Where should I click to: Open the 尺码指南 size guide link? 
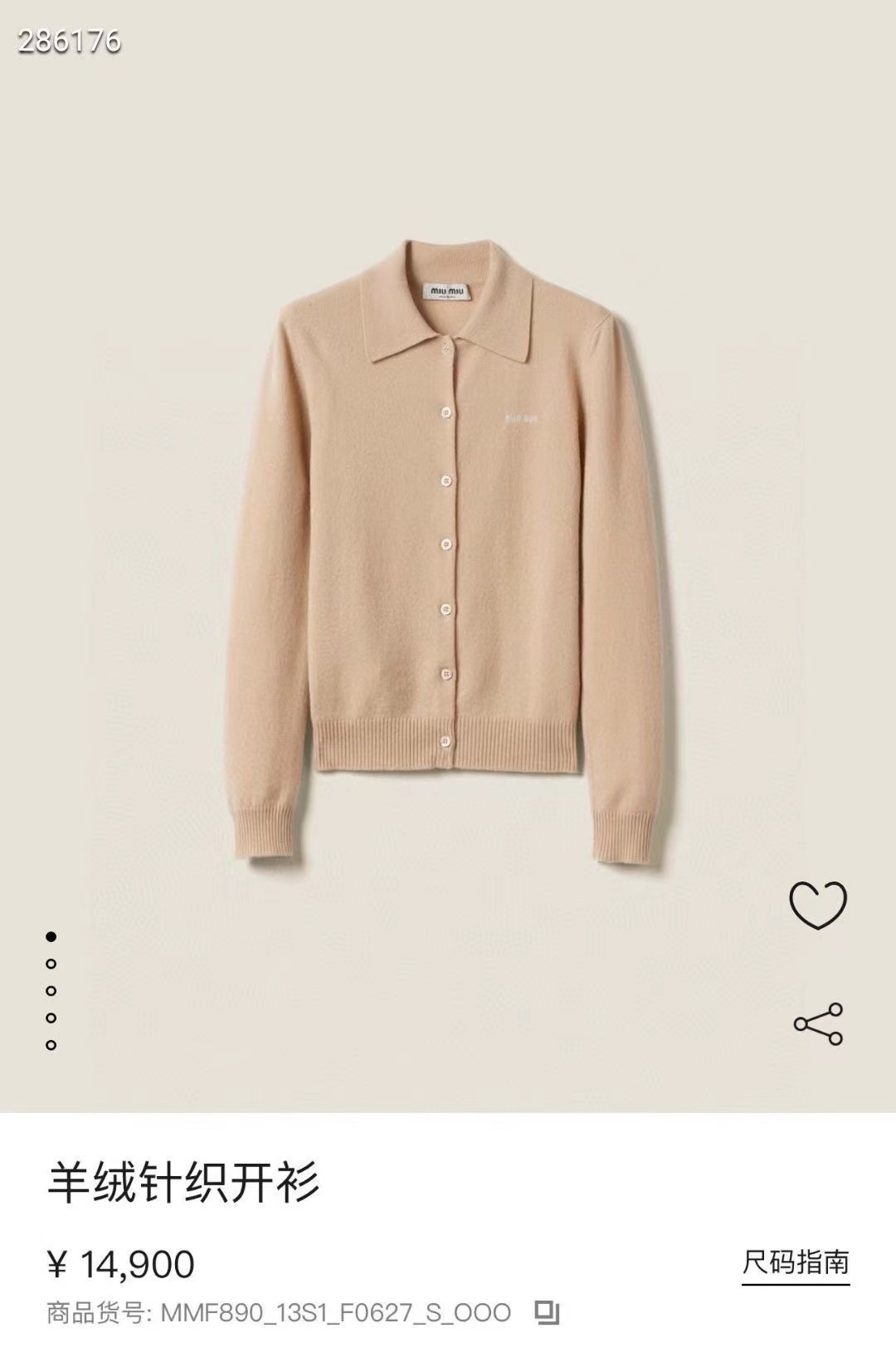795,1263
